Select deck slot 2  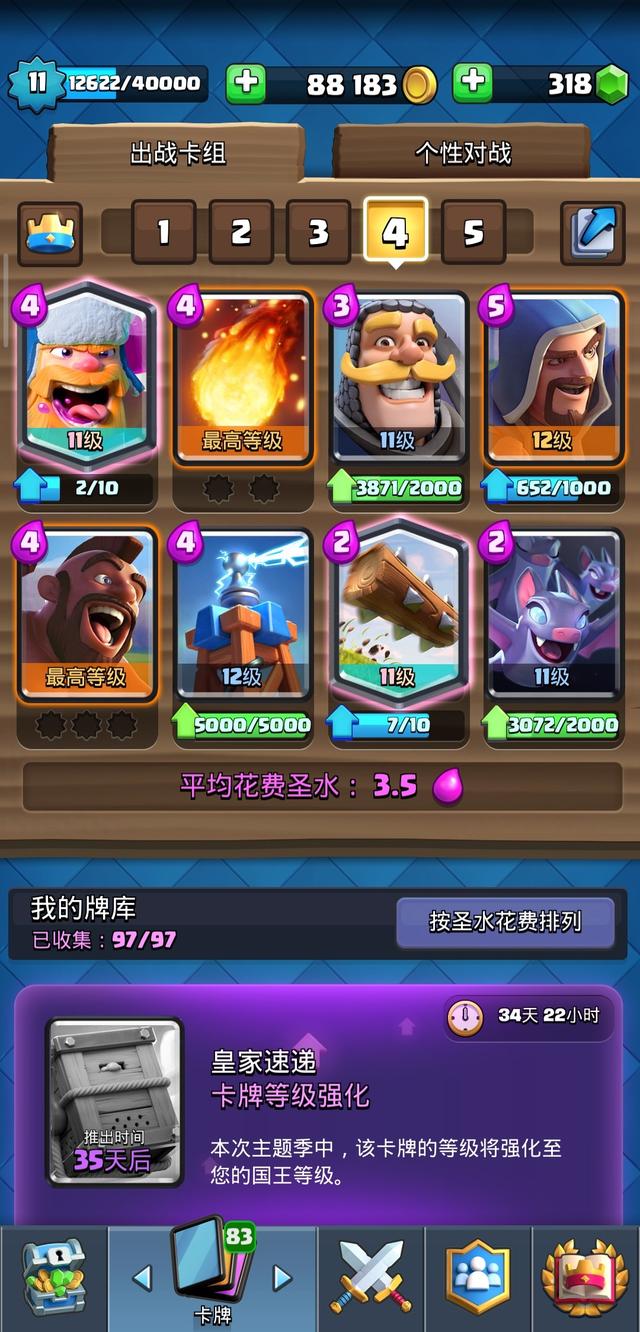(x=241, y=233)
